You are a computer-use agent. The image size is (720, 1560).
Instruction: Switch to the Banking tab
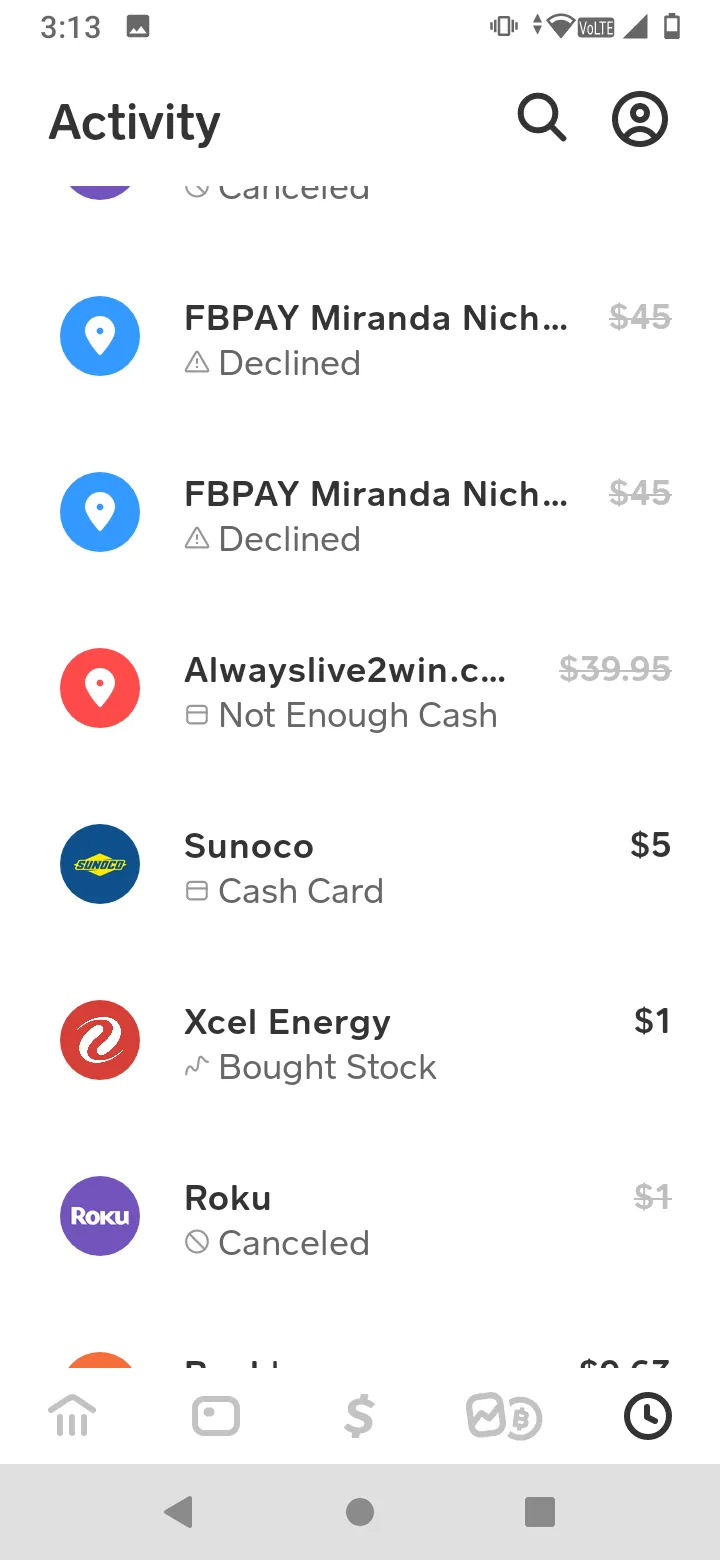(73, 1416)
